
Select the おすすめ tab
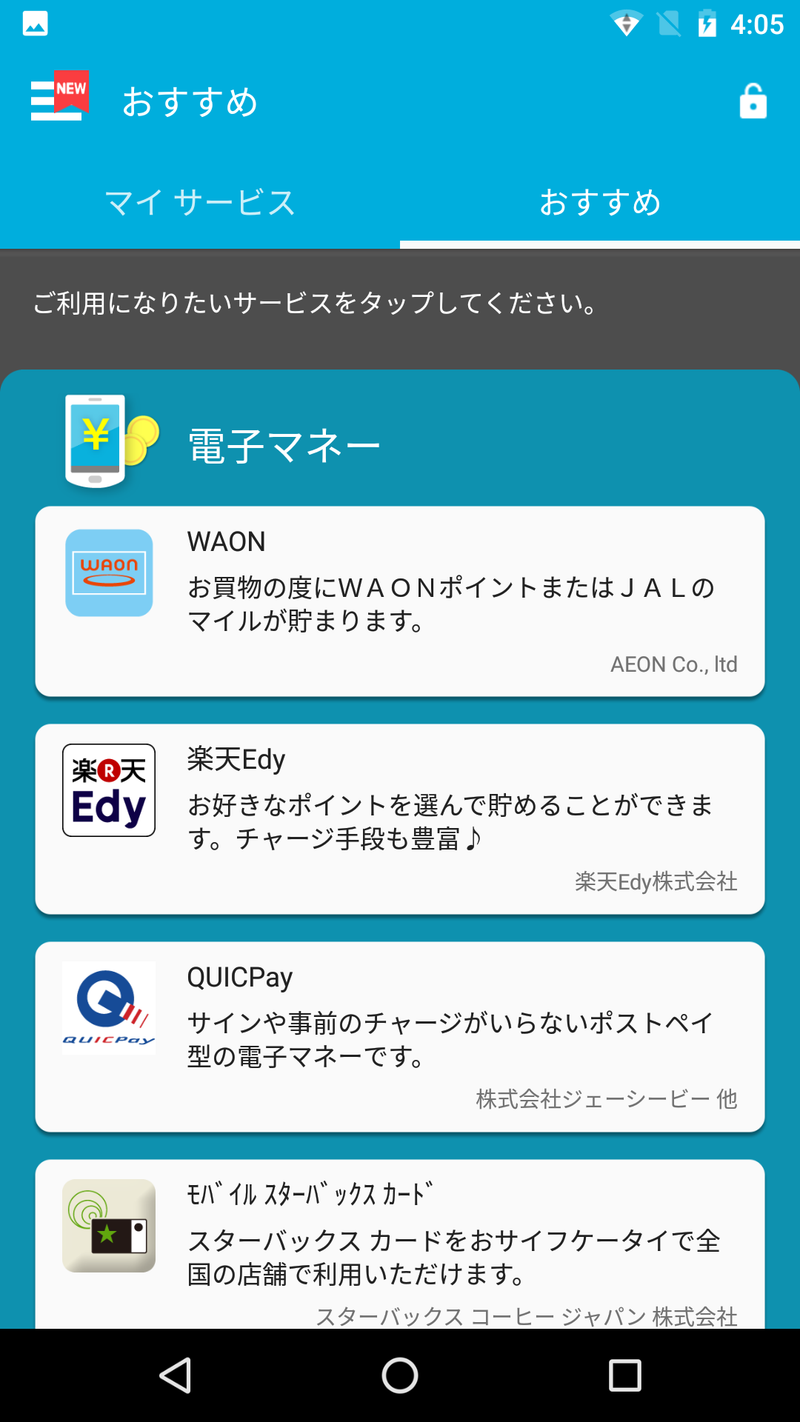tap(600, 203)
